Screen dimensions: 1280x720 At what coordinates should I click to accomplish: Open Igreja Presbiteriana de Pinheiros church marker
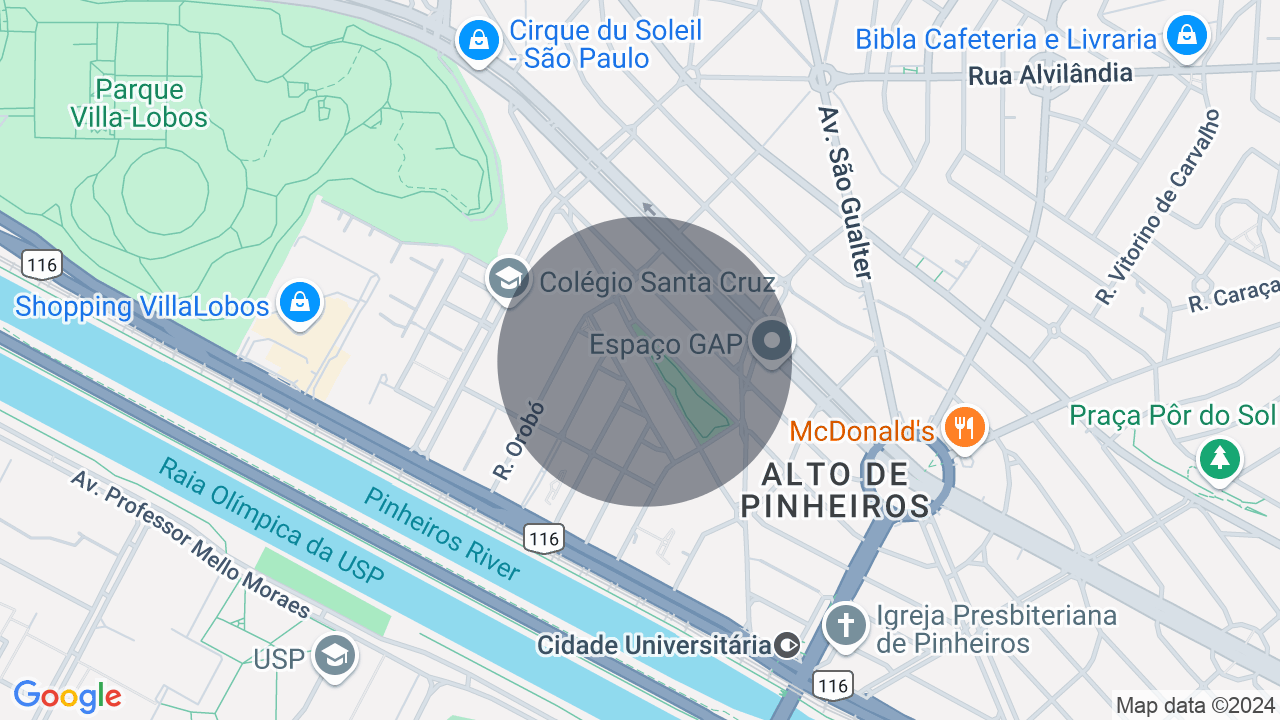tap(845, 626)
